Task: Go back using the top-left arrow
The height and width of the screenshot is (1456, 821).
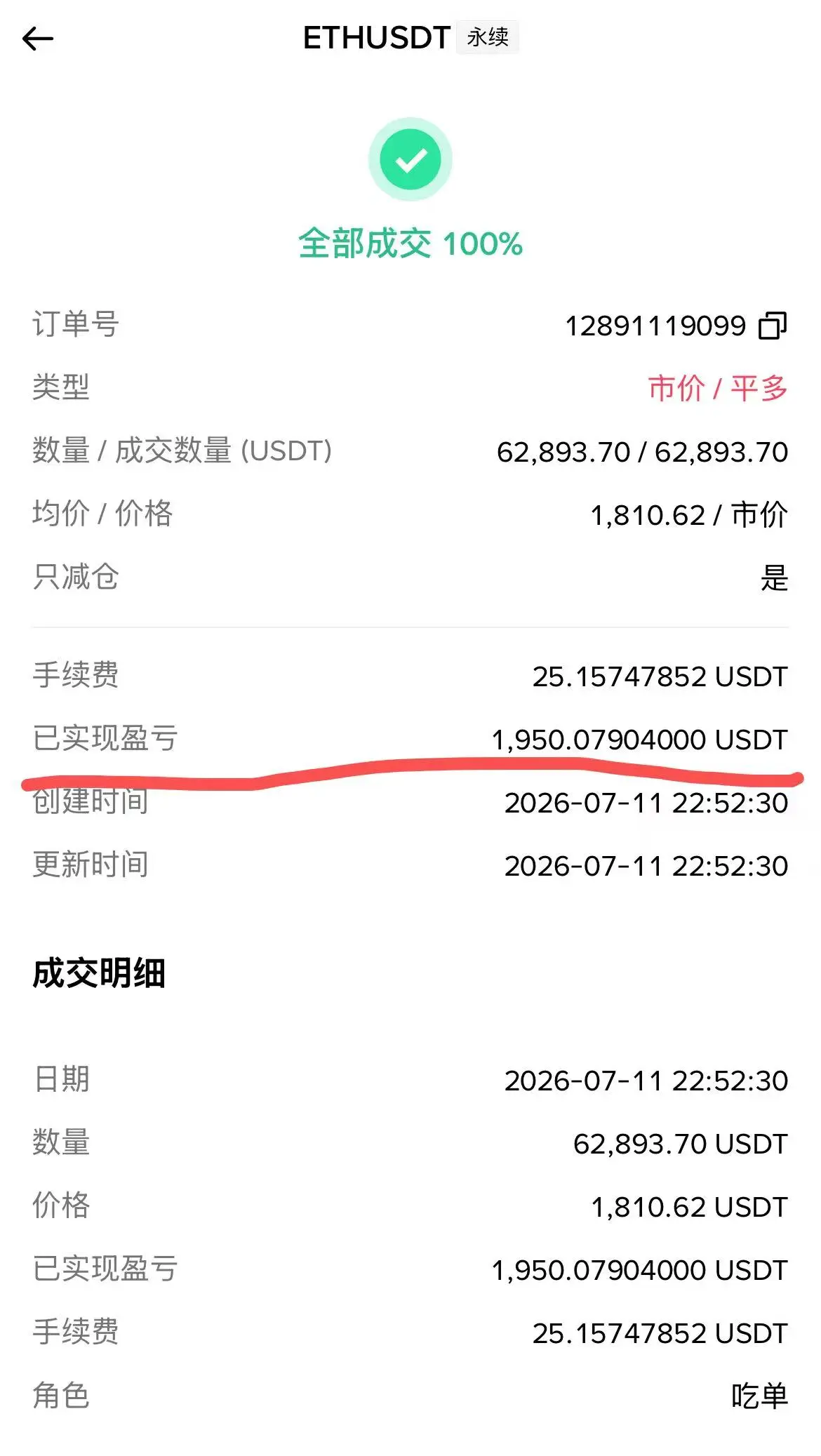Action: point(38,39)
